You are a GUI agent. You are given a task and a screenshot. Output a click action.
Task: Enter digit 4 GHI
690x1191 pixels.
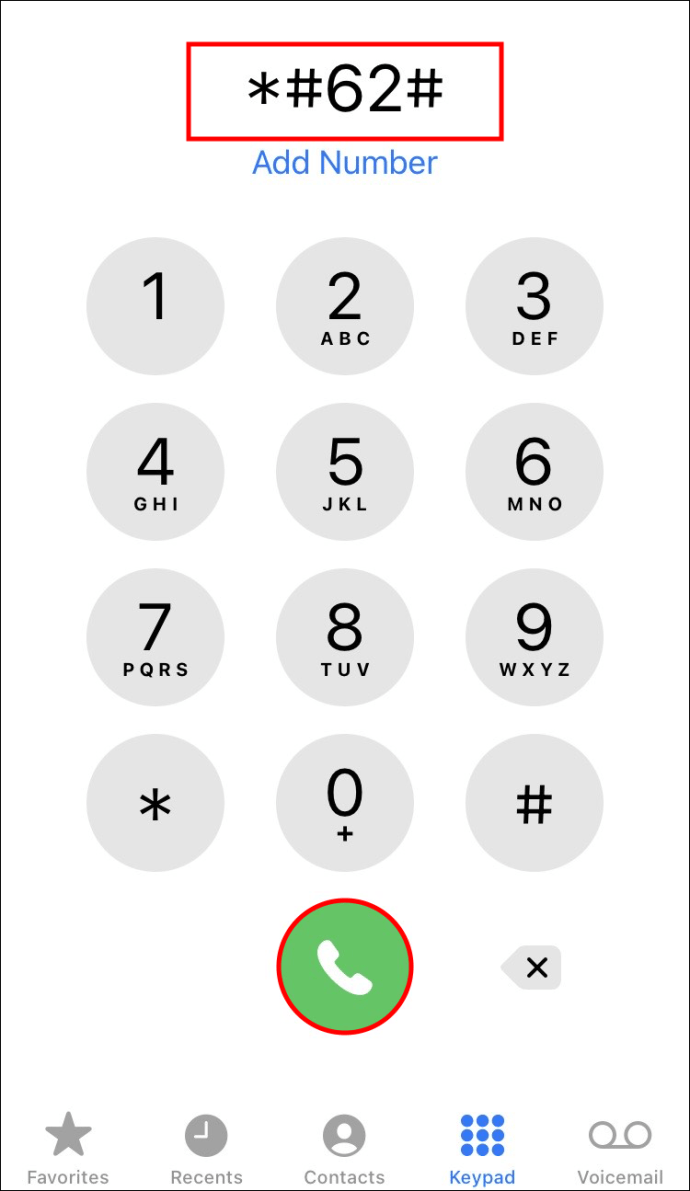[x=155, y=471]
